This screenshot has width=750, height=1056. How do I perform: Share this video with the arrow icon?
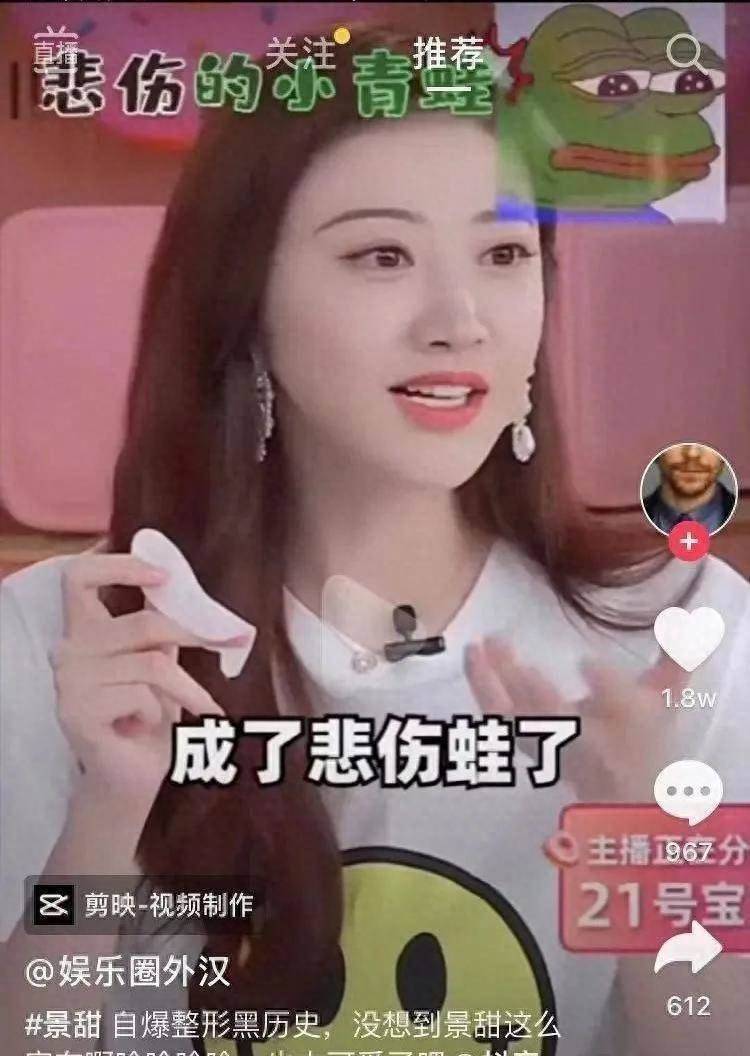tap(688, 950)
